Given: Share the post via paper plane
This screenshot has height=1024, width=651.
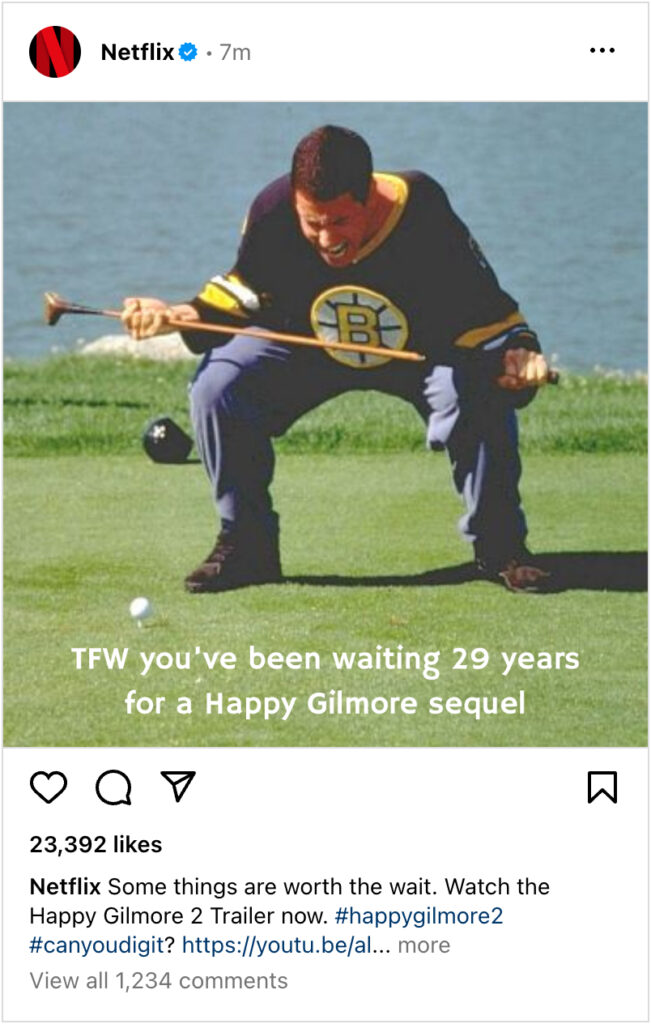Looking at the screenshot, I should click(178, 787).
